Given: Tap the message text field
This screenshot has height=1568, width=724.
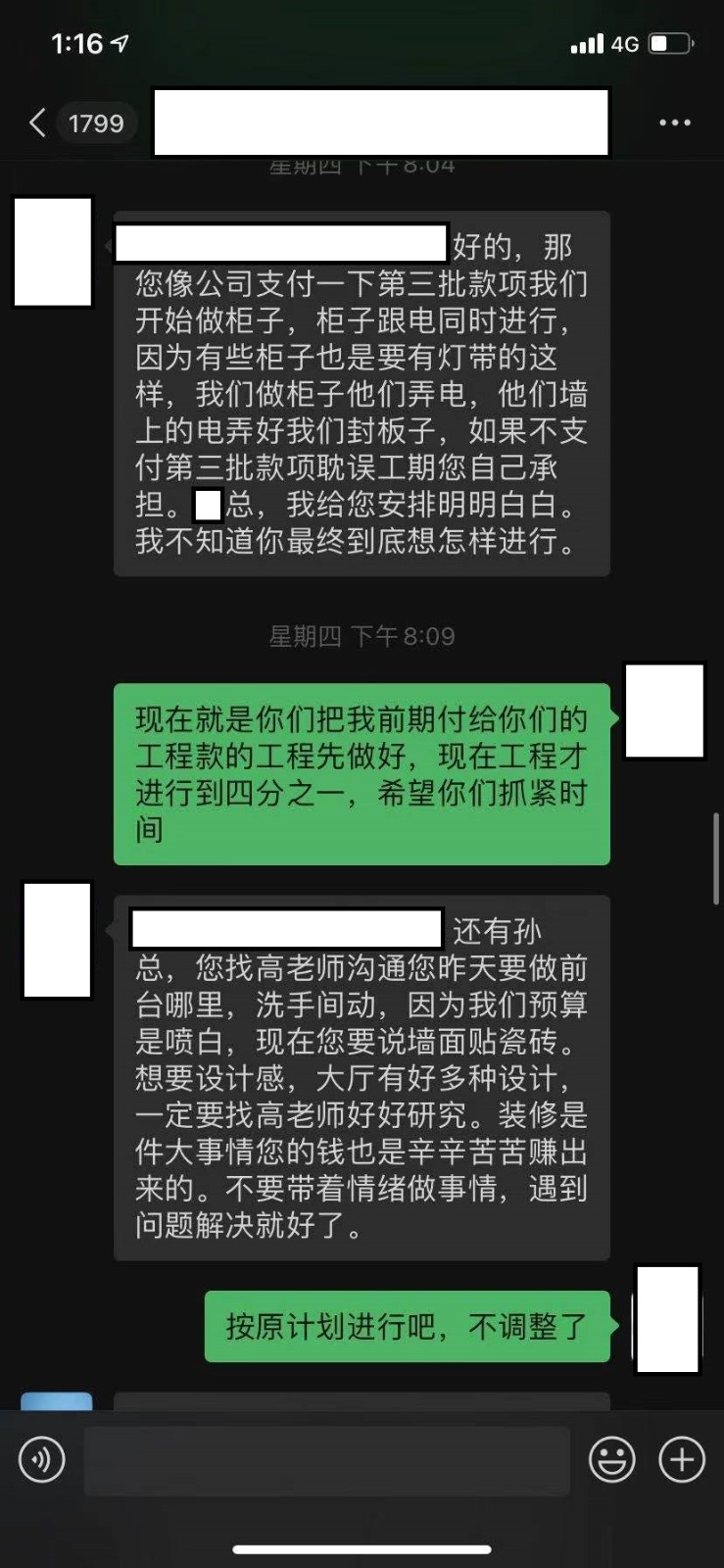Looking at the screenshot, I should point(326,1460).
